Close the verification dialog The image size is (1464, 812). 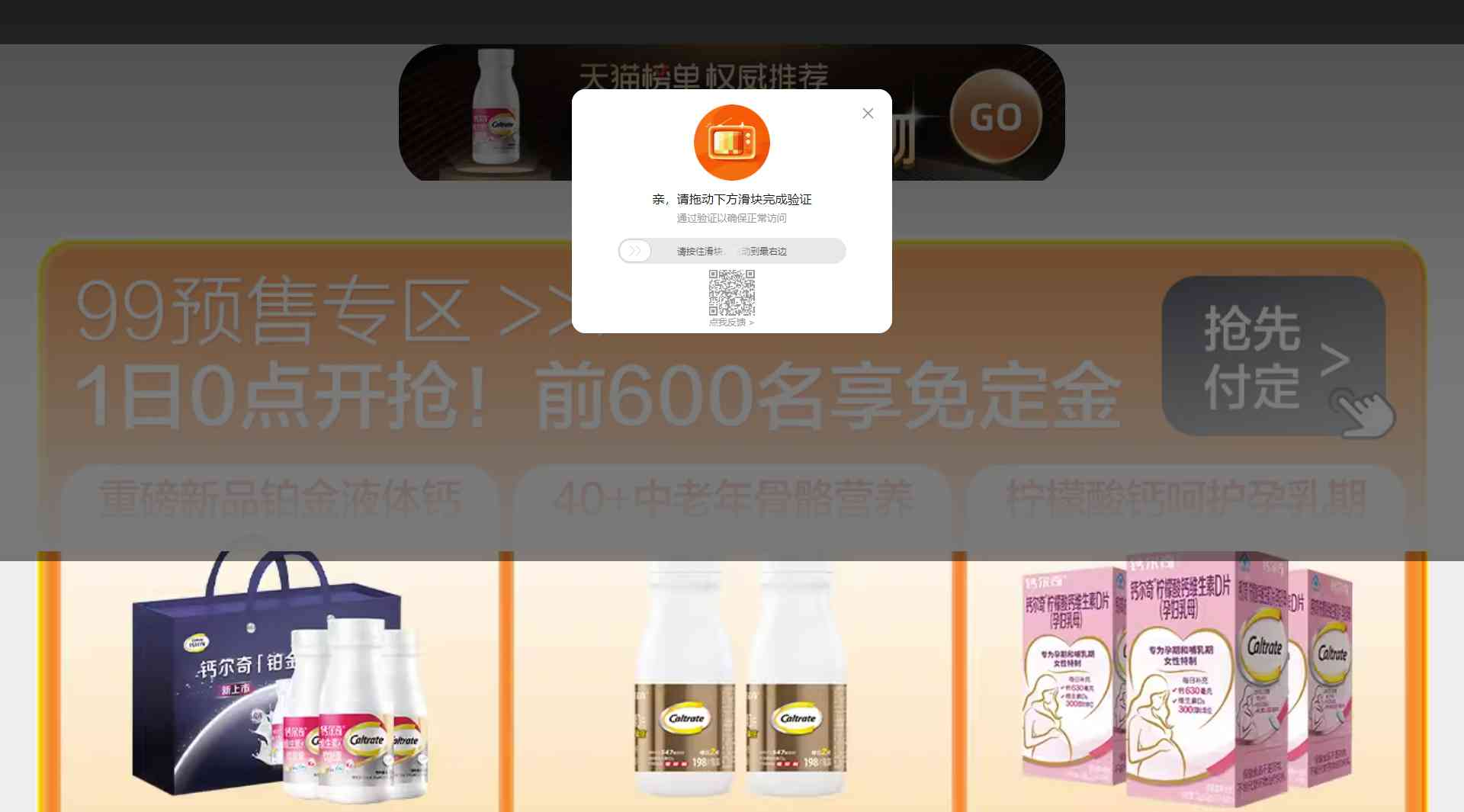[868, 114]
